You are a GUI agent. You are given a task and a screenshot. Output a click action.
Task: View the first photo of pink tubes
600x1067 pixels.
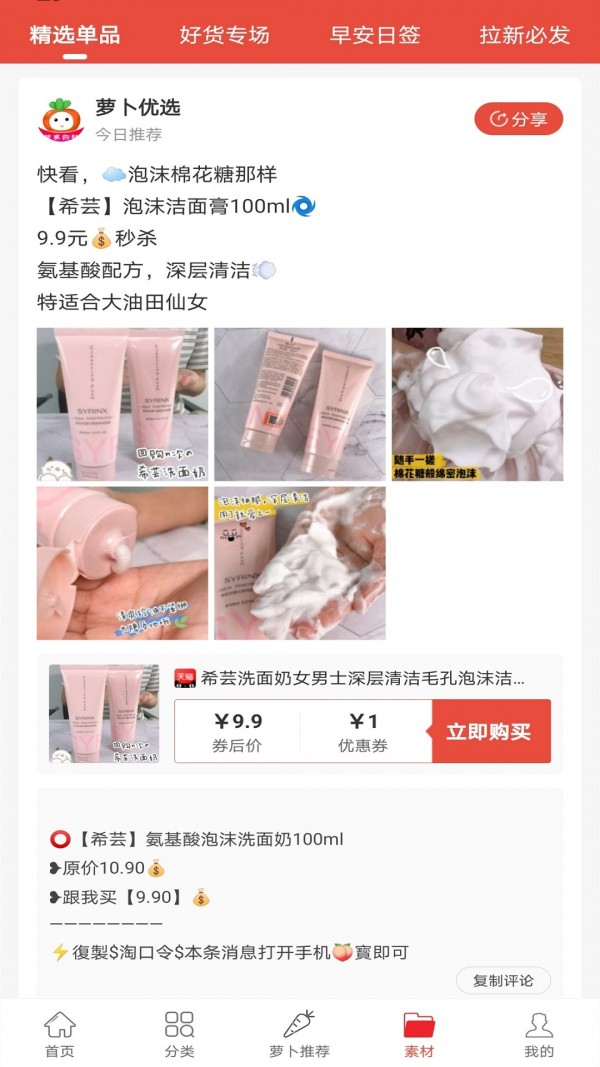tap(122, 404)
